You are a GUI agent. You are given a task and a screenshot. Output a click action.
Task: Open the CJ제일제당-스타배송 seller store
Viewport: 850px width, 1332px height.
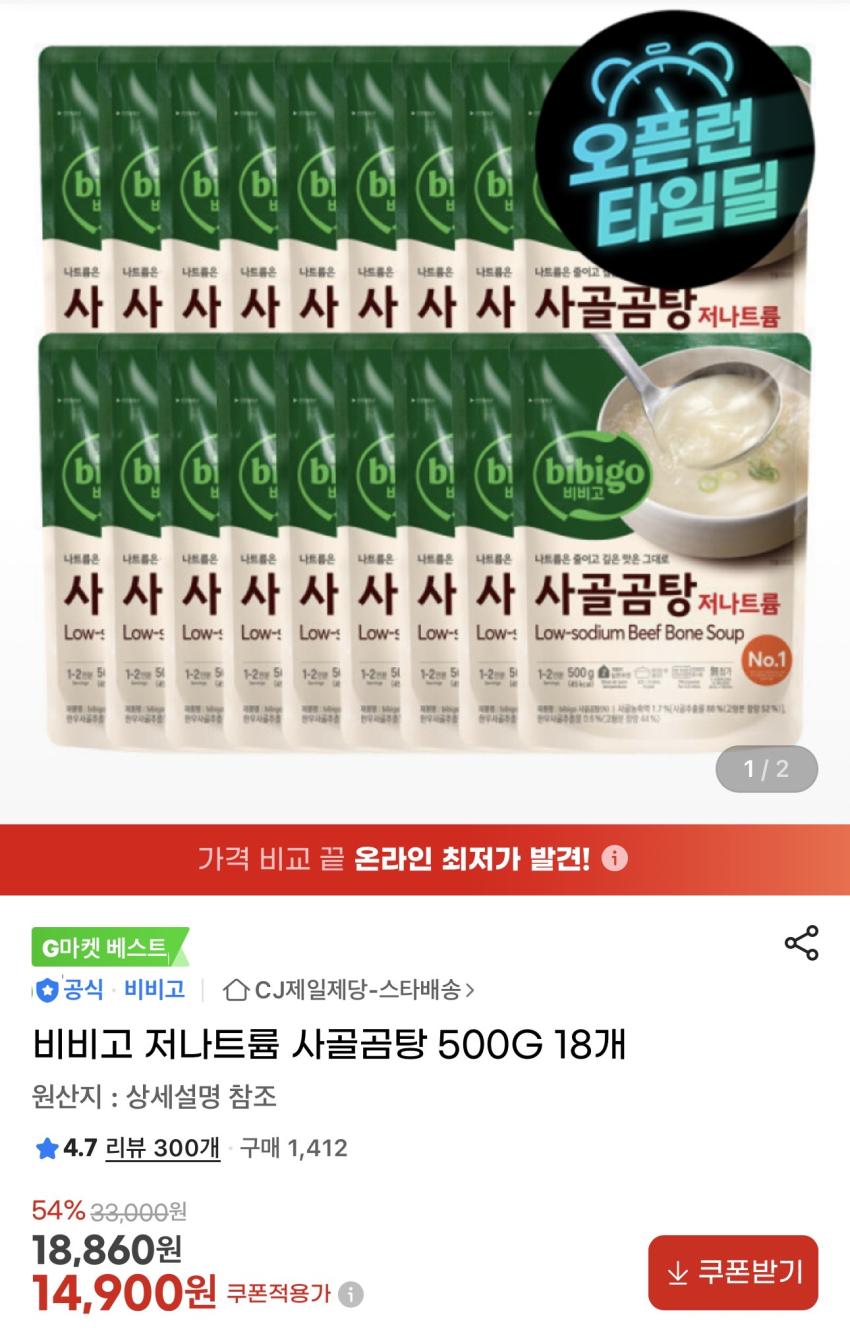click(350, 990)
